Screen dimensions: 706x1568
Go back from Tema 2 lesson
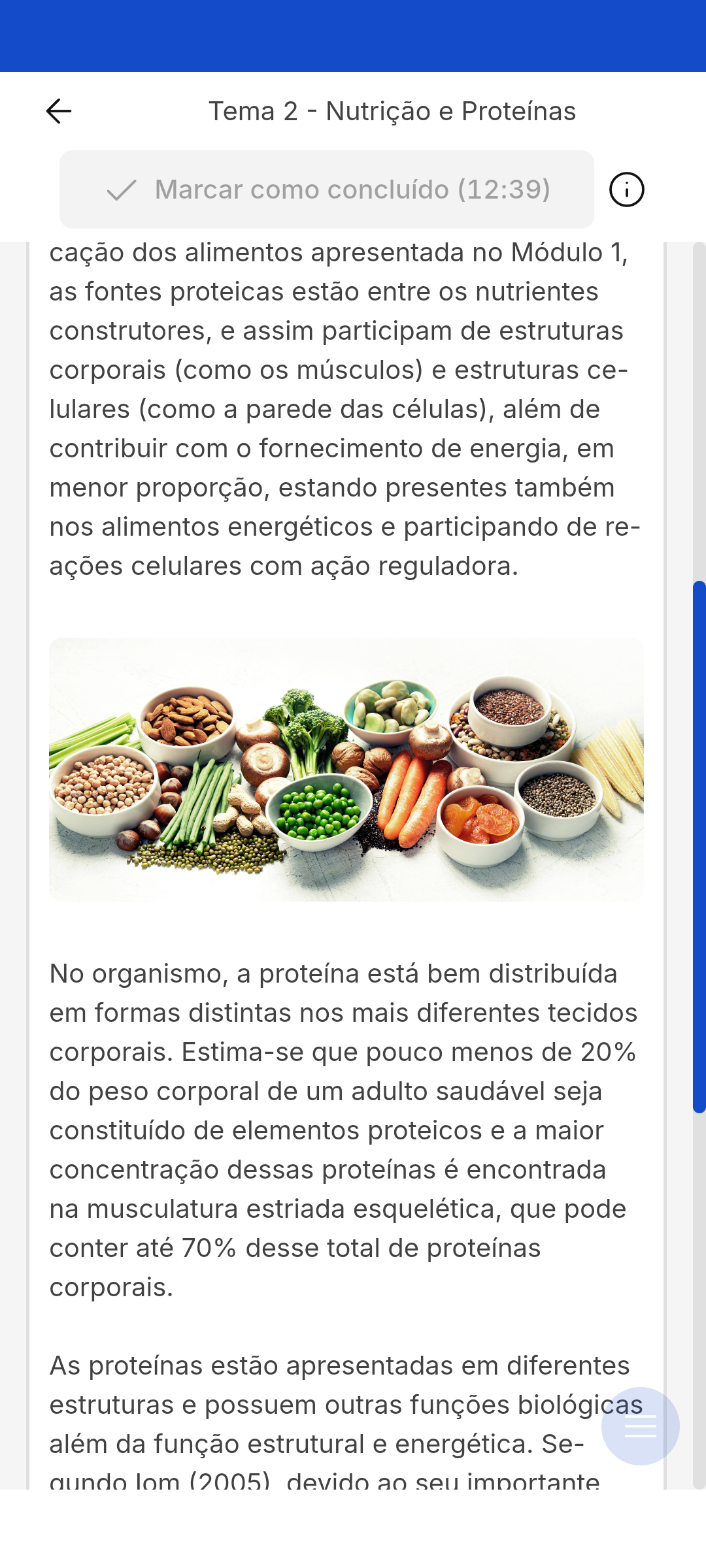tap(59, 111)
